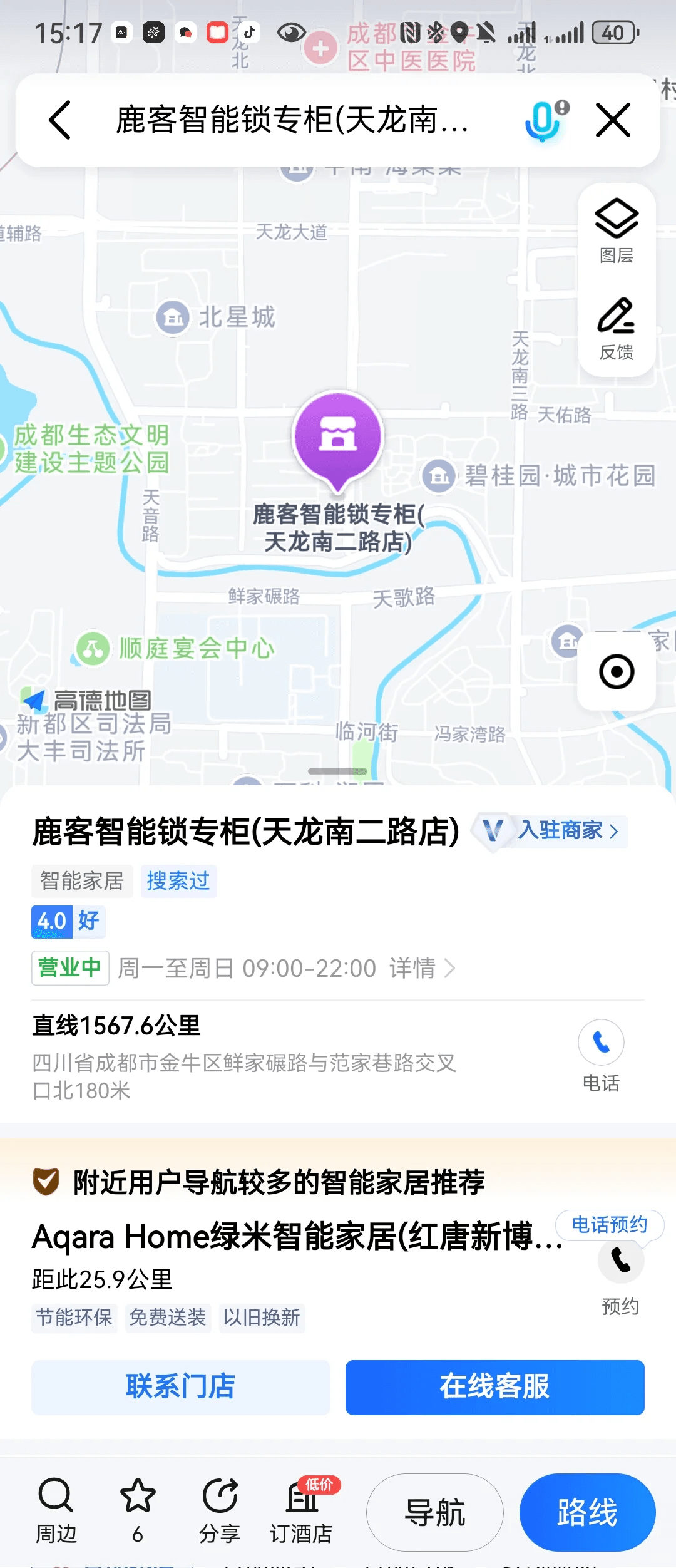This screenshot has height=1568, width=676.
Task: Recenter the map on my location
Action: point(617,672)
